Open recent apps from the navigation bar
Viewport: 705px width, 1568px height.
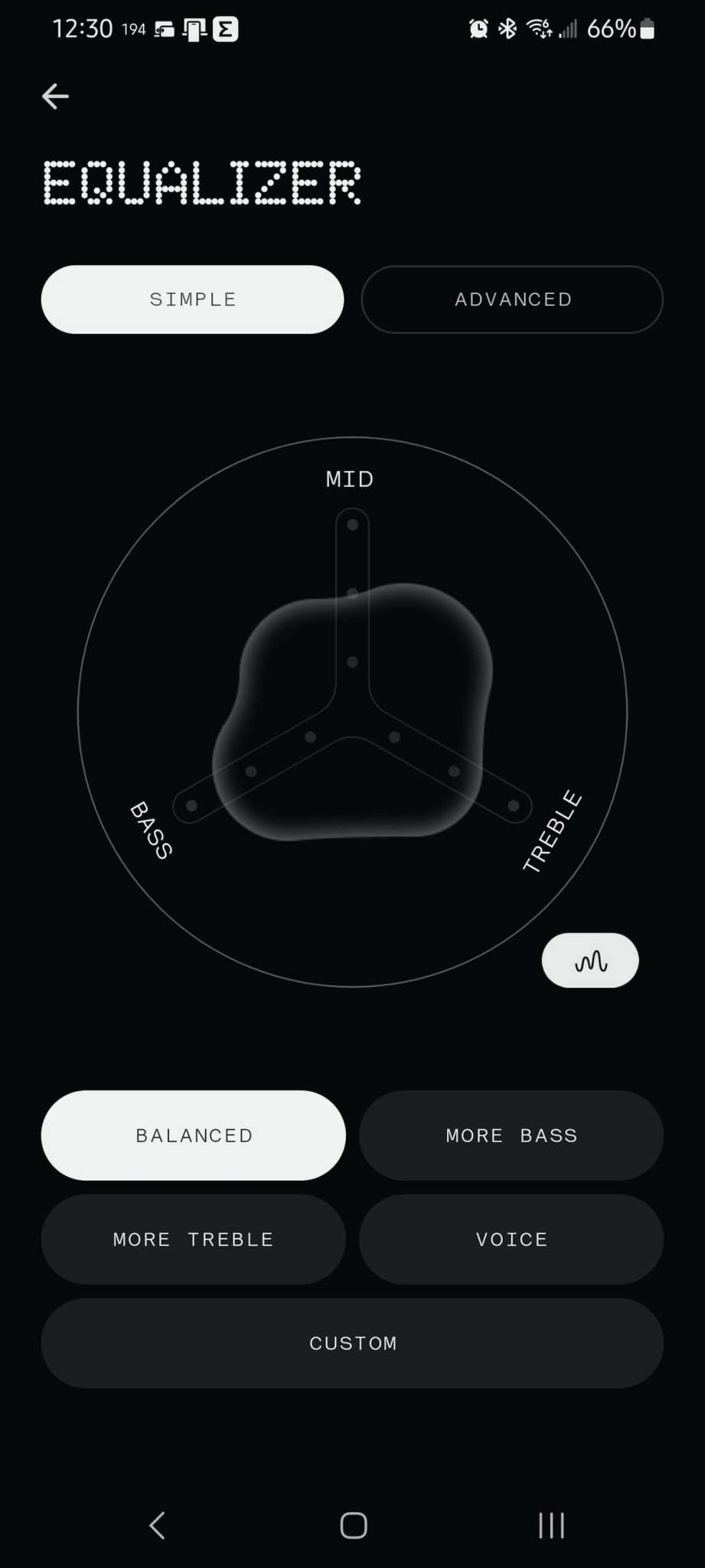[x=550, y=1525]
